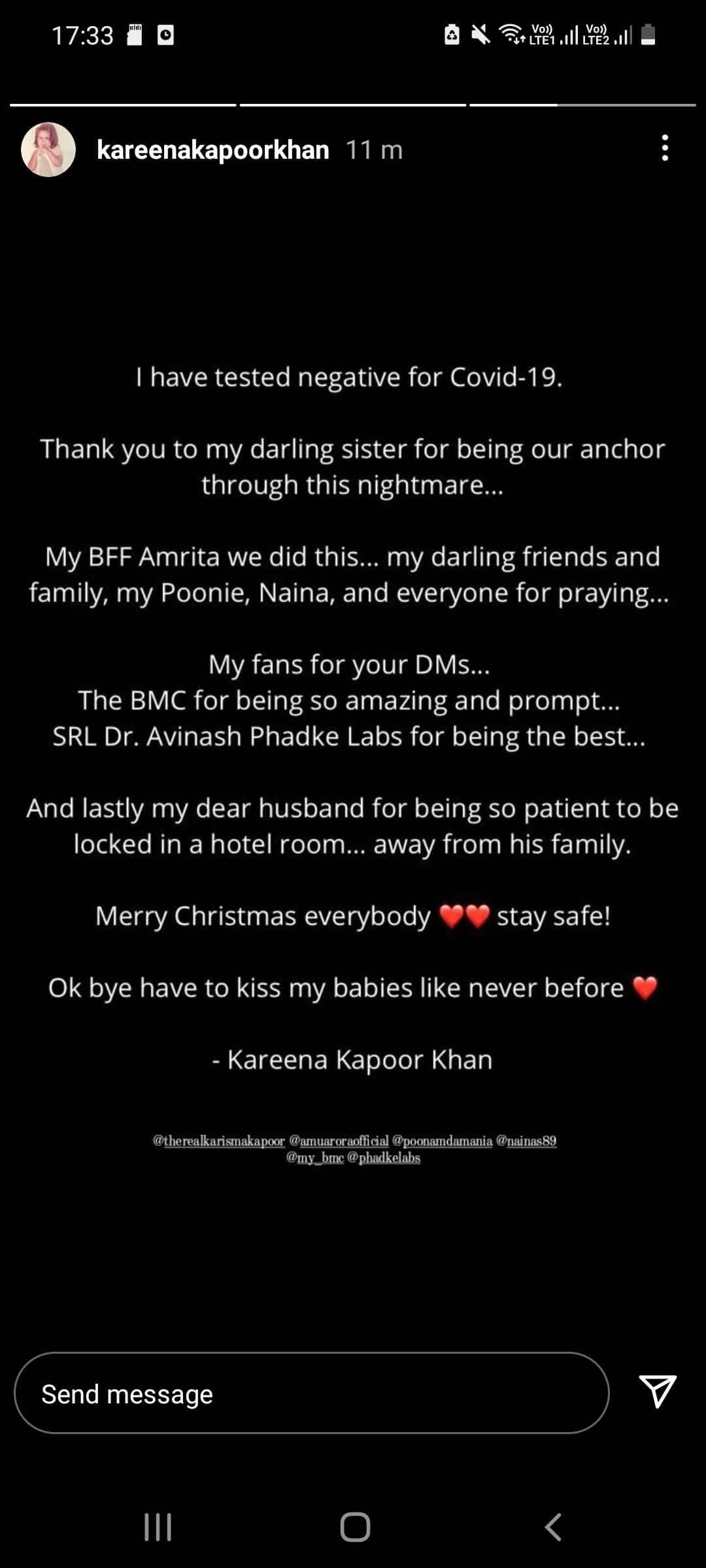
Task: Open kareenakapoorkhan's profile picture
Action: coord(48,150)
